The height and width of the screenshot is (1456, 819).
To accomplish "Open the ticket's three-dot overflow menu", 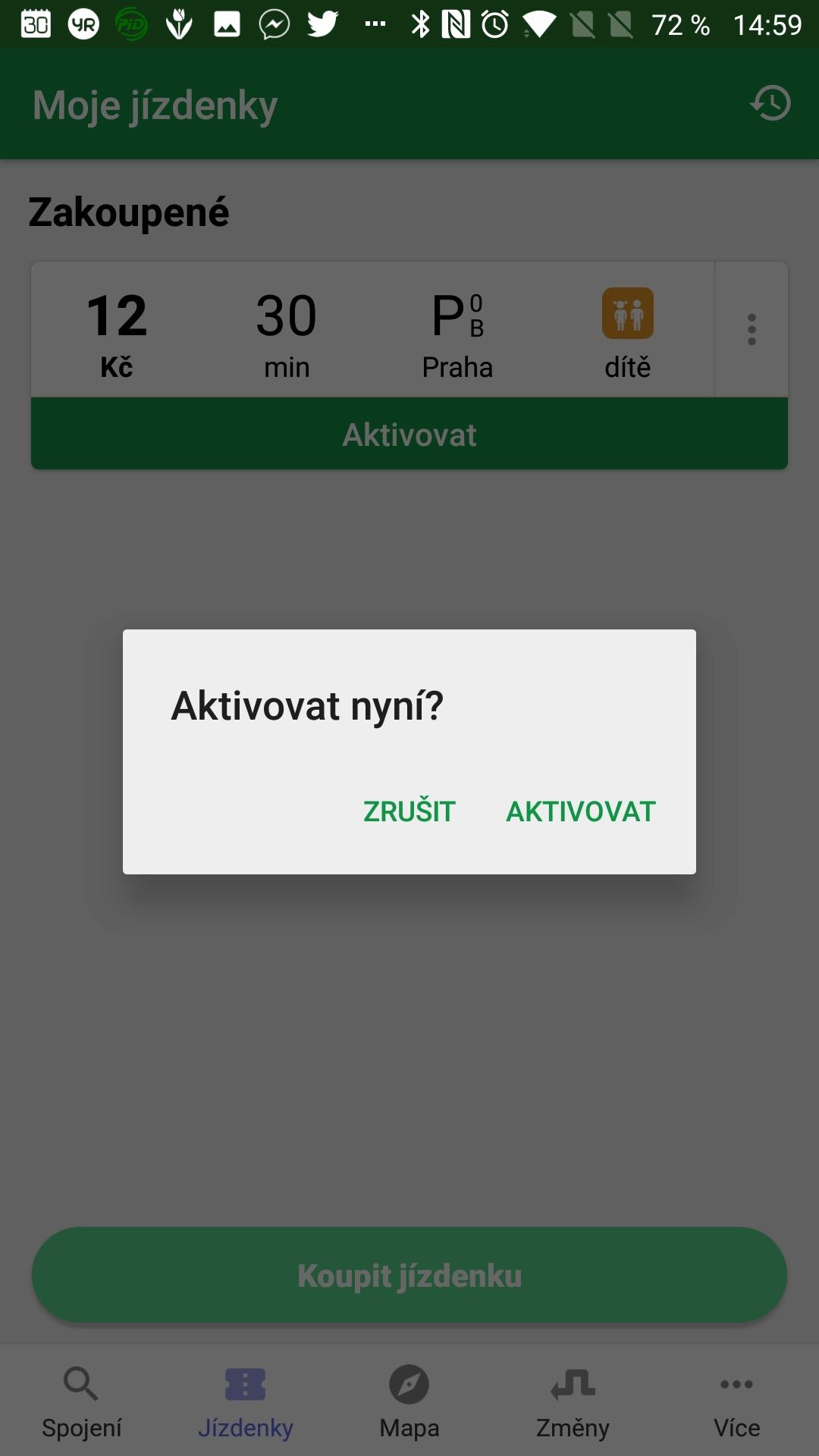I will tap(752, 329).
